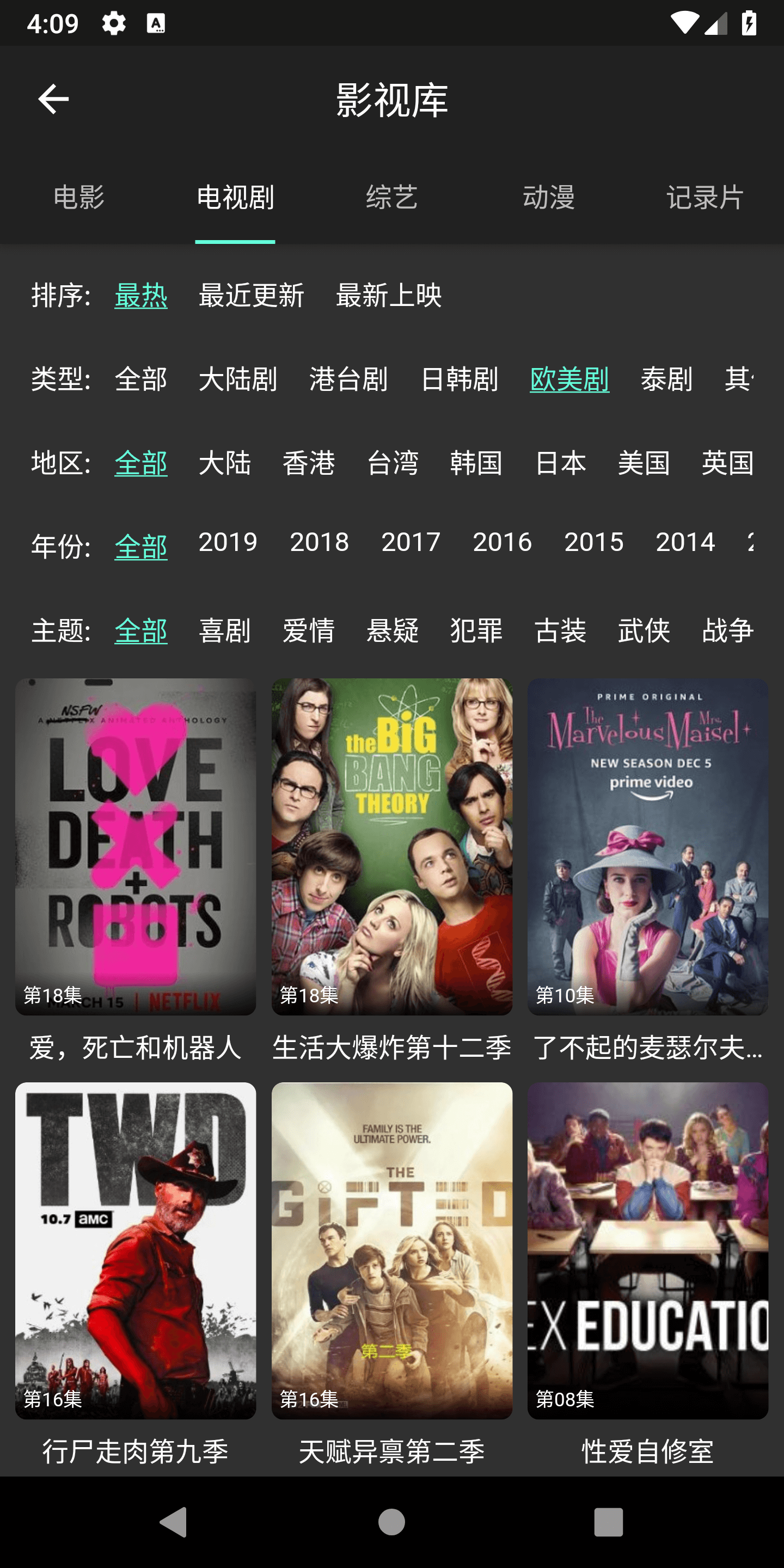Select the 记录片 tab
Screen dimensions: 784x1568
pyautogui.click(x=705, y=197)
